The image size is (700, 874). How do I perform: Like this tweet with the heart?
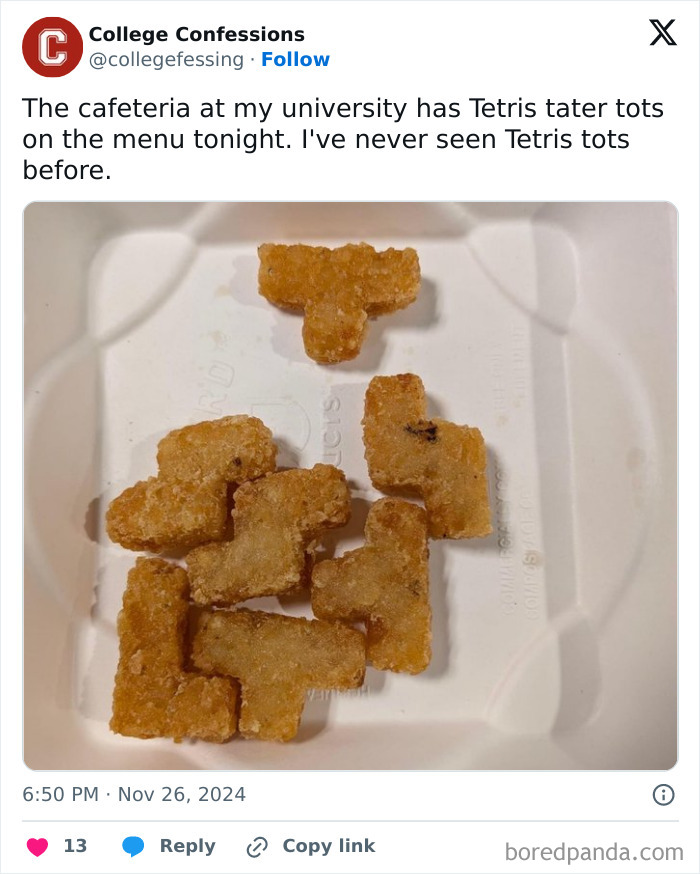coord(37,846)
